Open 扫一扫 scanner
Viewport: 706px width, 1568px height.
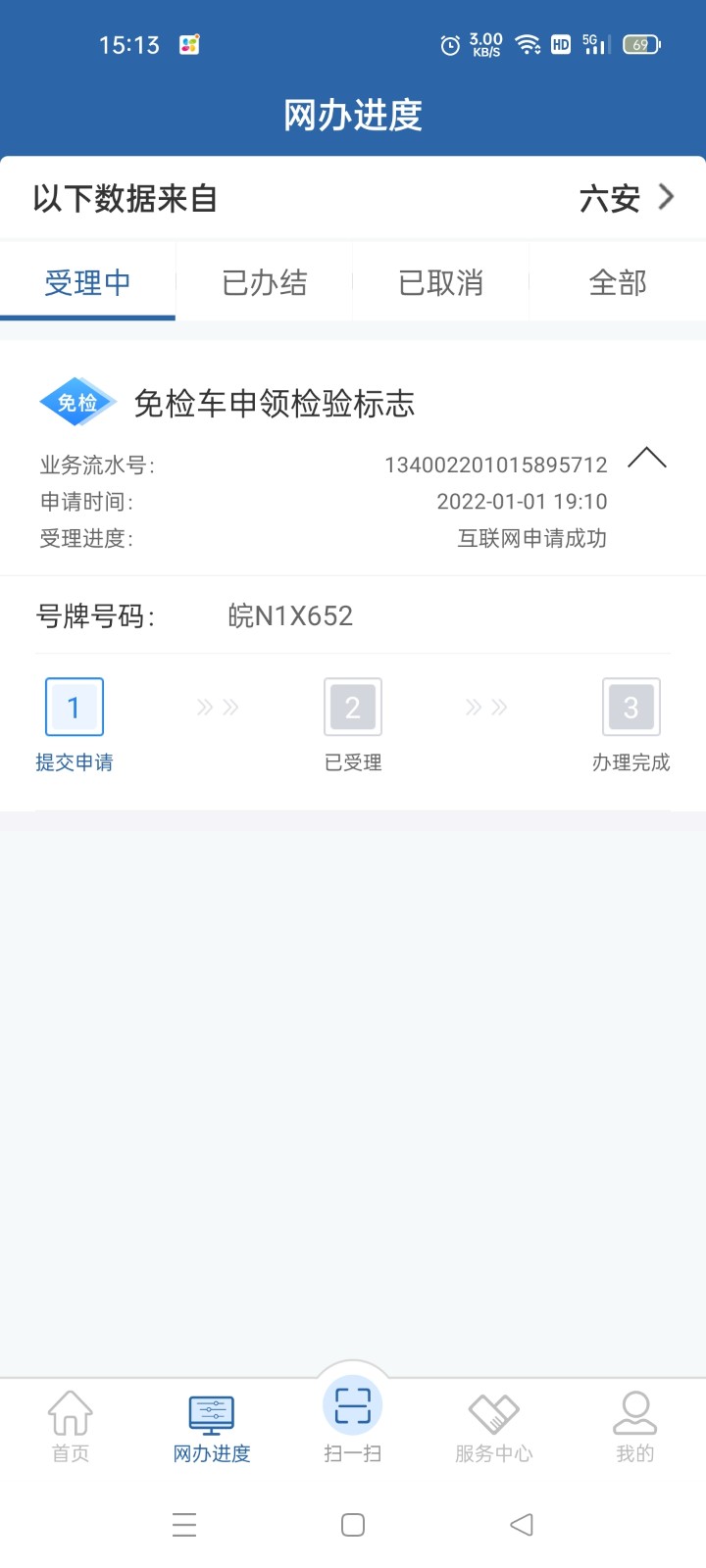click(353, 1417)
